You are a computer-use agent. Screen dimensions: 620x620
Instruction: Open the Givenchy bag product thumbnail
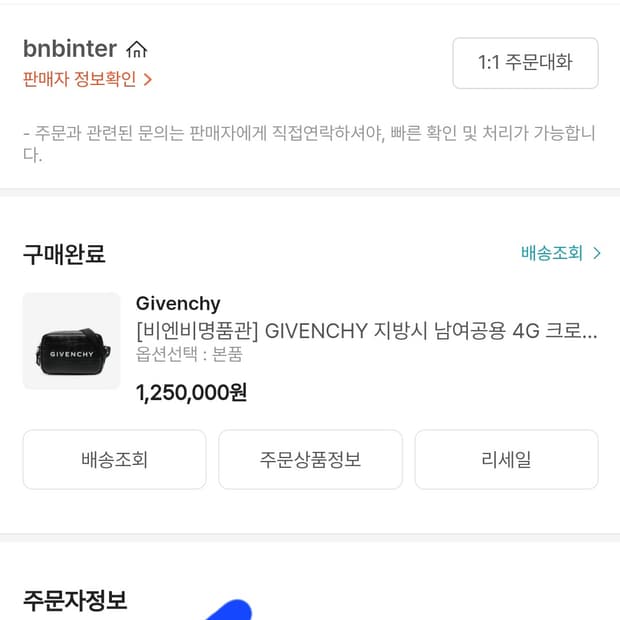tap(72, 341)
